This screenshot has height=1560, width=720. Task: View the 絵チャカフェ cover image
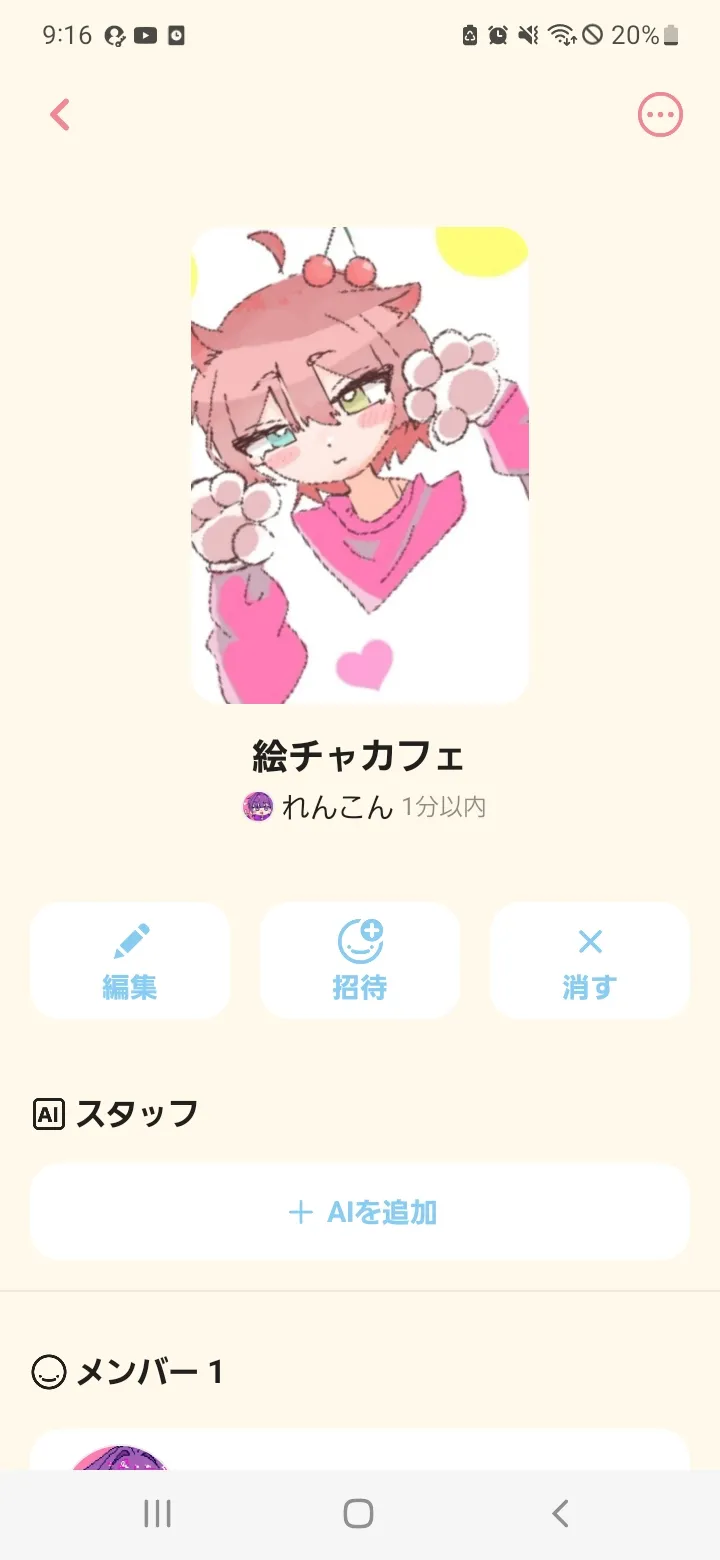(360, 465)
